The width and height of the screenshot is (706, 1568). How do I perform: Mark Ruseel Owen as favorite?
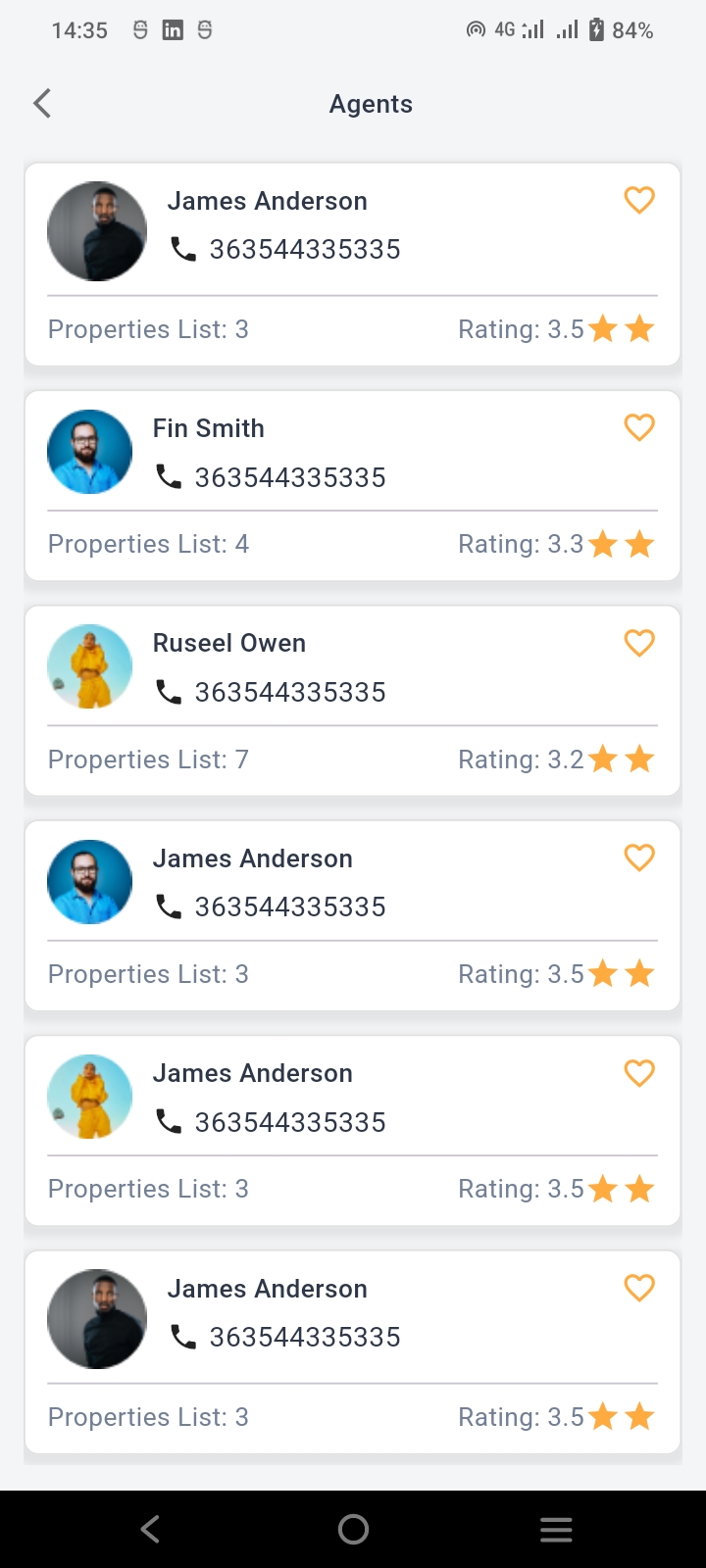(x=639, y=643)
